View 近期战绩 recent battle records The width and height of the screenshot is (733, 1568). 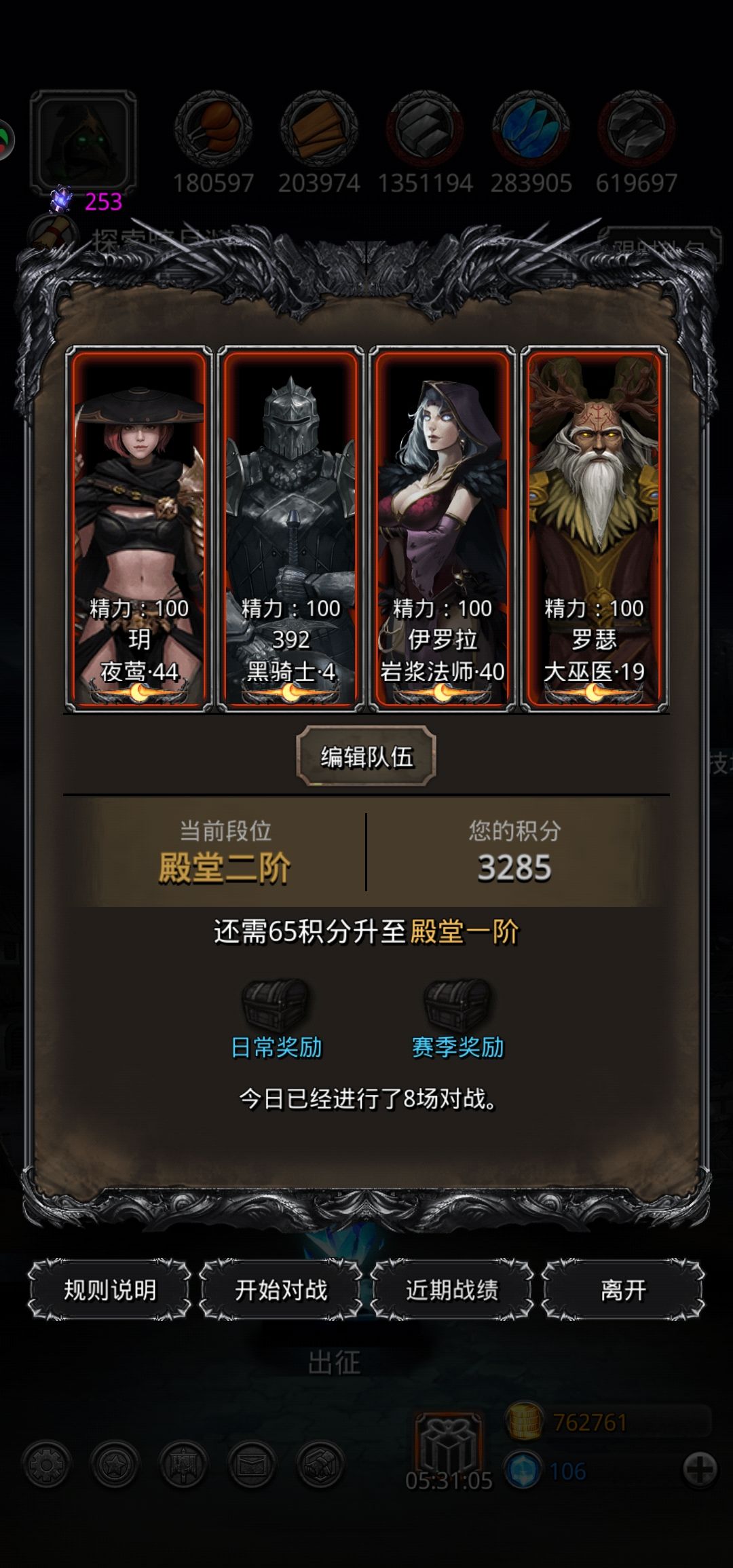(451, 1290)
